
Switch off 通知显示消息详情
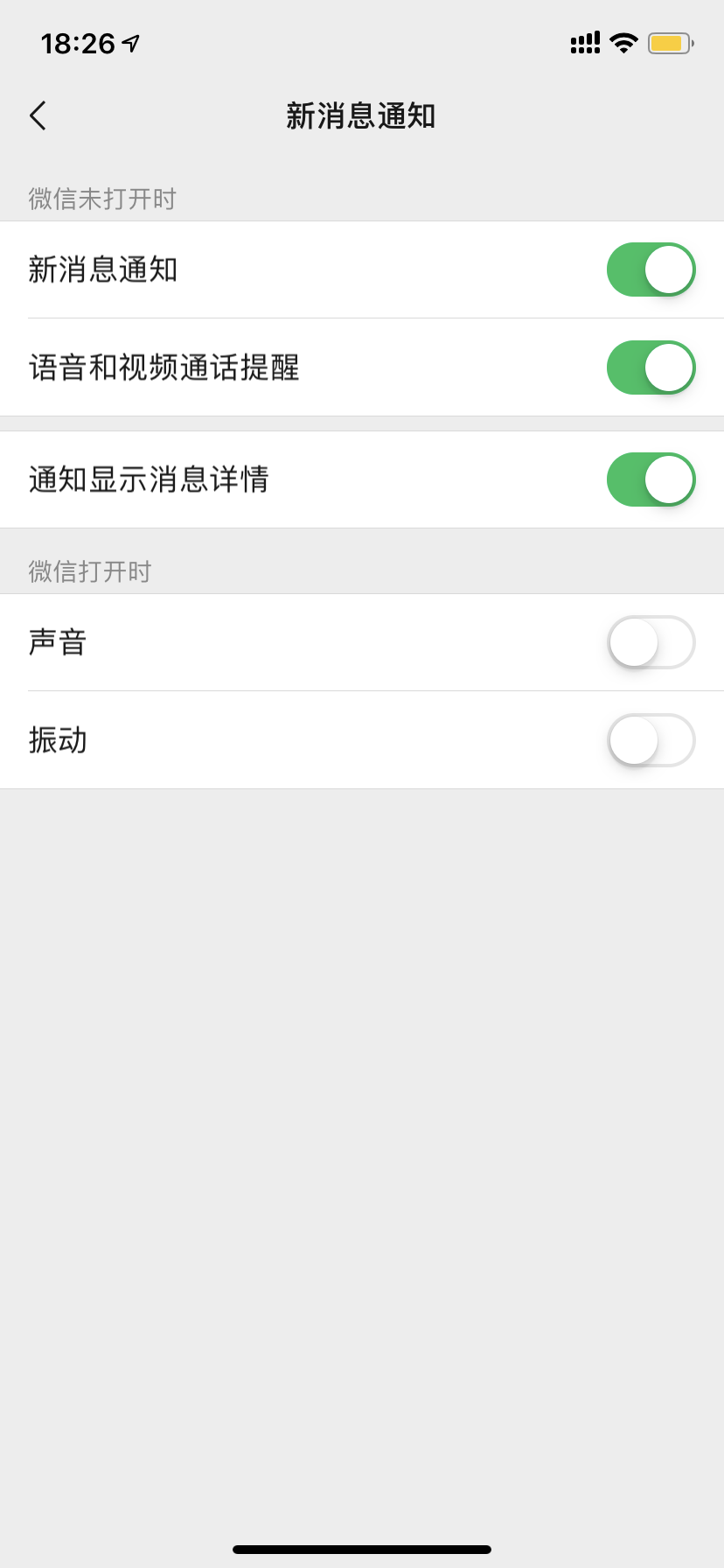pos(651,479)
